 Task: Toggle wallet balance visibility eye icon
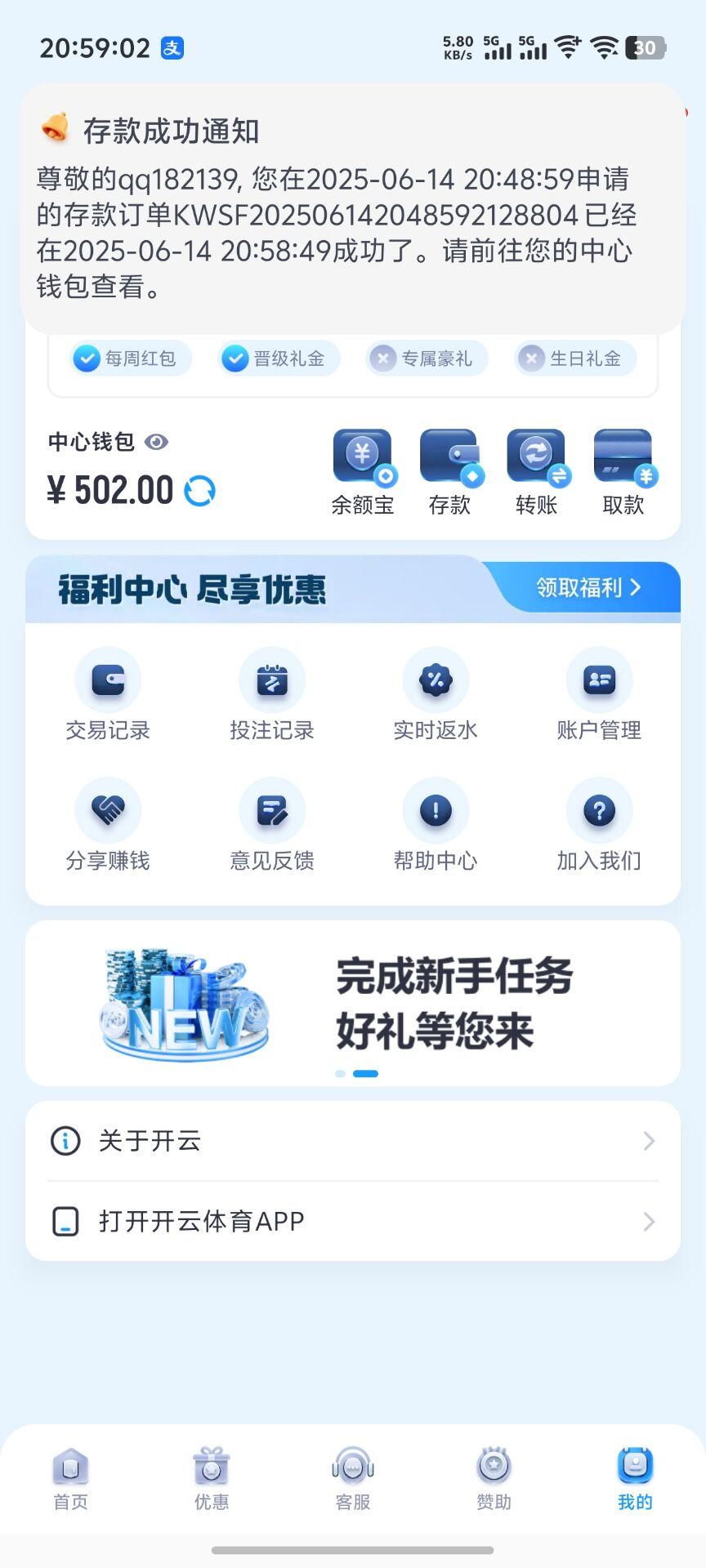156,442
